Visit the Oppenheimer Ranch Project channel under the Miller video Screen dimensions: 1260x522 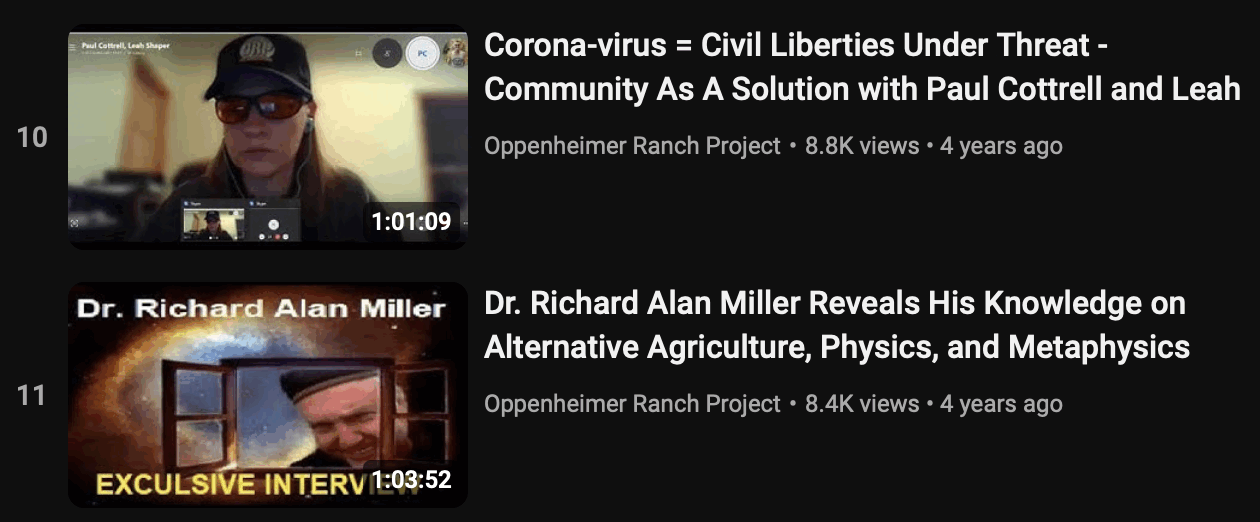tap(632, 404)
